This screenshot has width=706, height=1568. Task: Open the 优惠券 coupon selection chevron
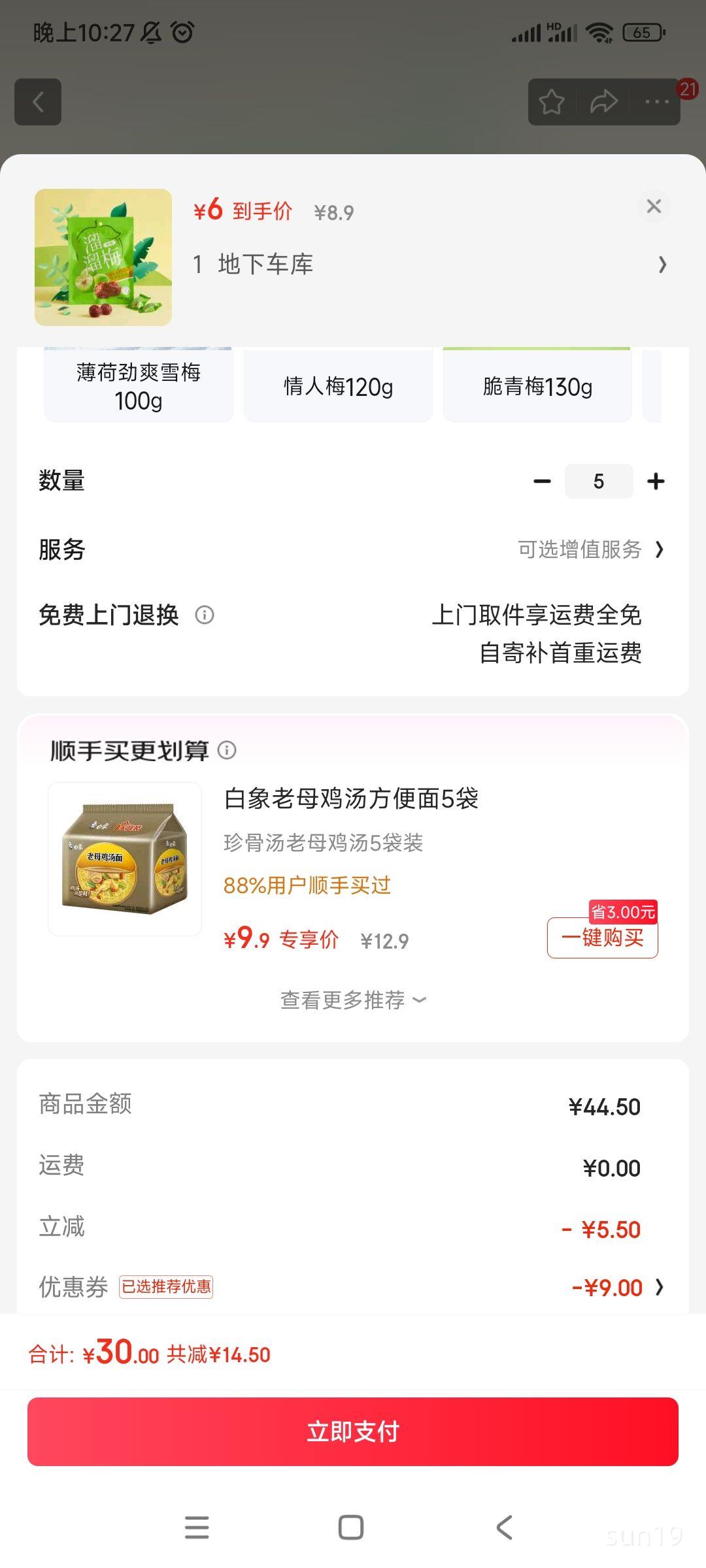pos(659,1287)
